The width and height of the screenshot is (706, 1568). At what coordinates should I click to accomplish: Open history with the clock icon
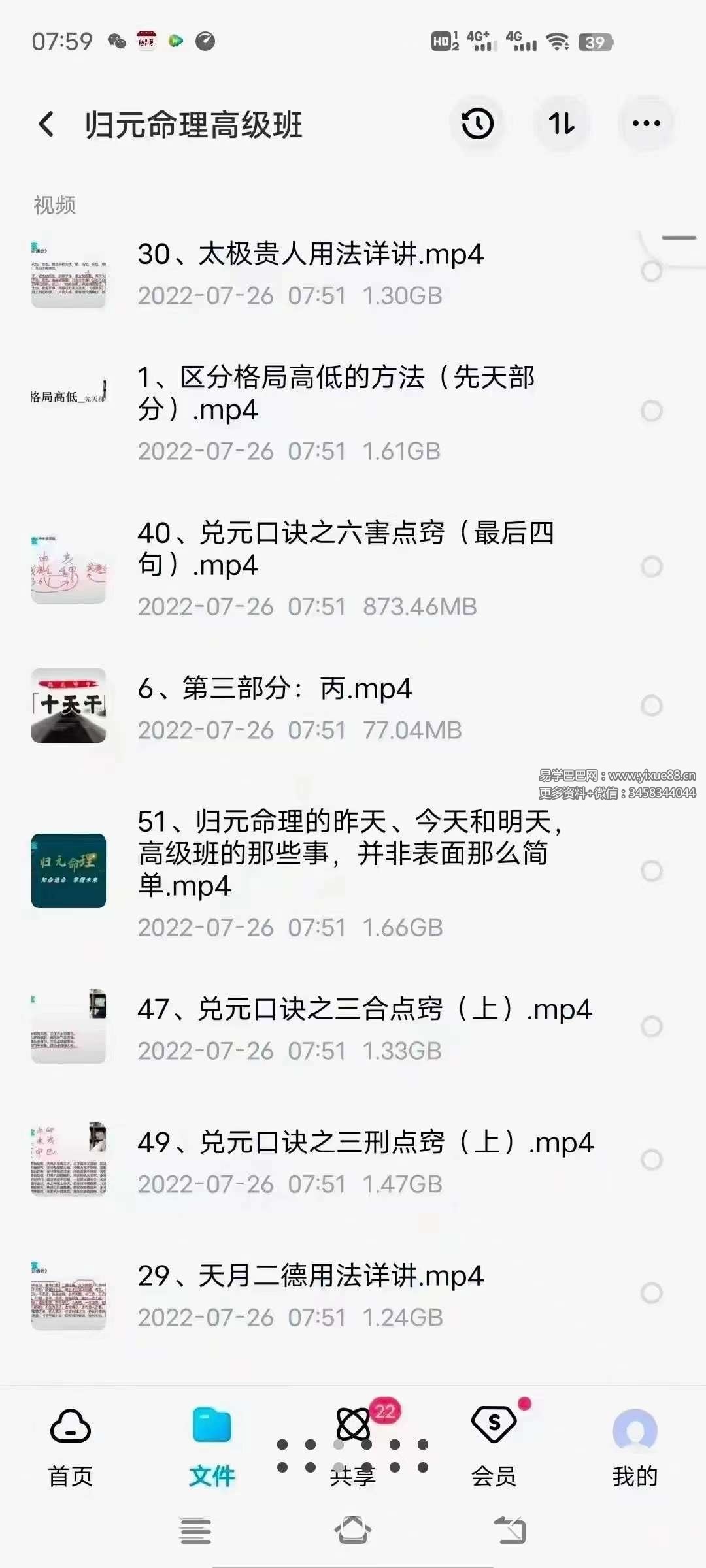coord(477,123)
